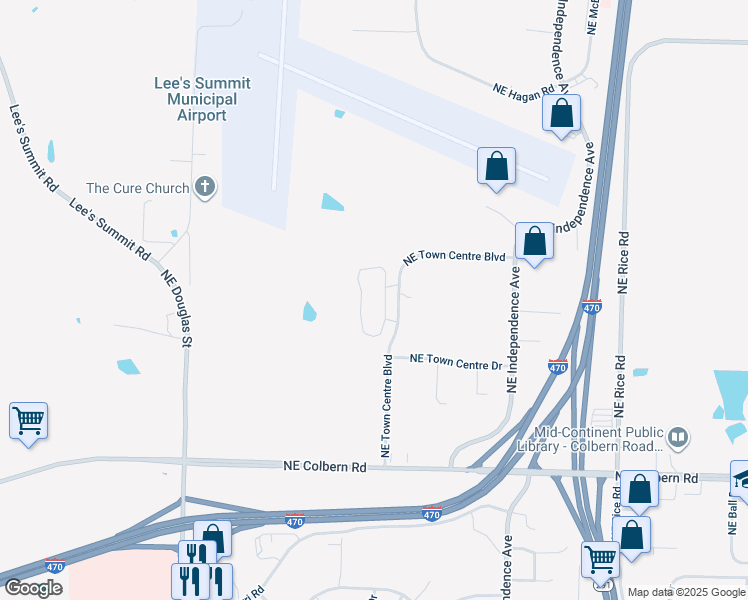Open the graduation cap school marker
The image size is (748, 600).
tap(740, 479)
